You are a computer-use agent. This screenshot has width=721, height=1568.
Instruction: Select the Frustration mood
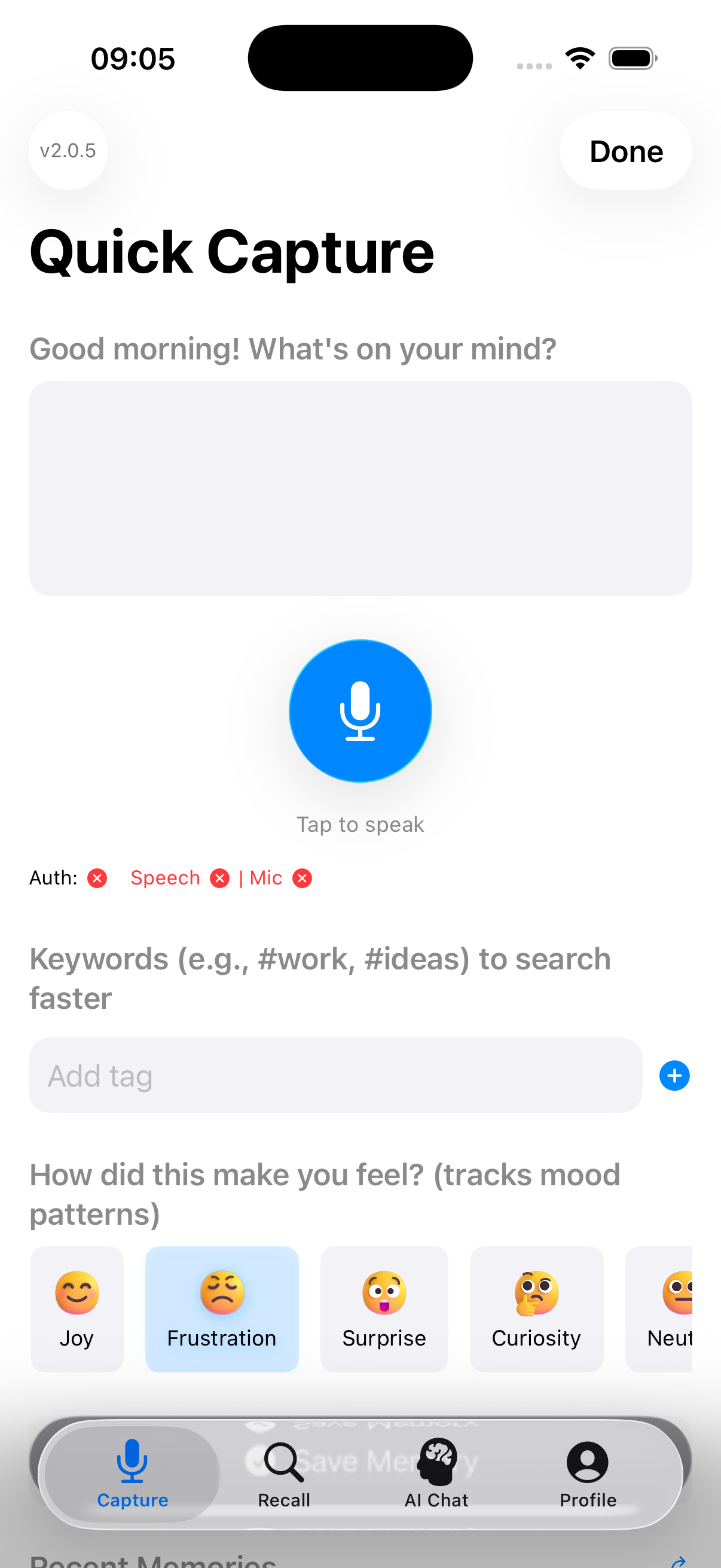pos(221,1308)
